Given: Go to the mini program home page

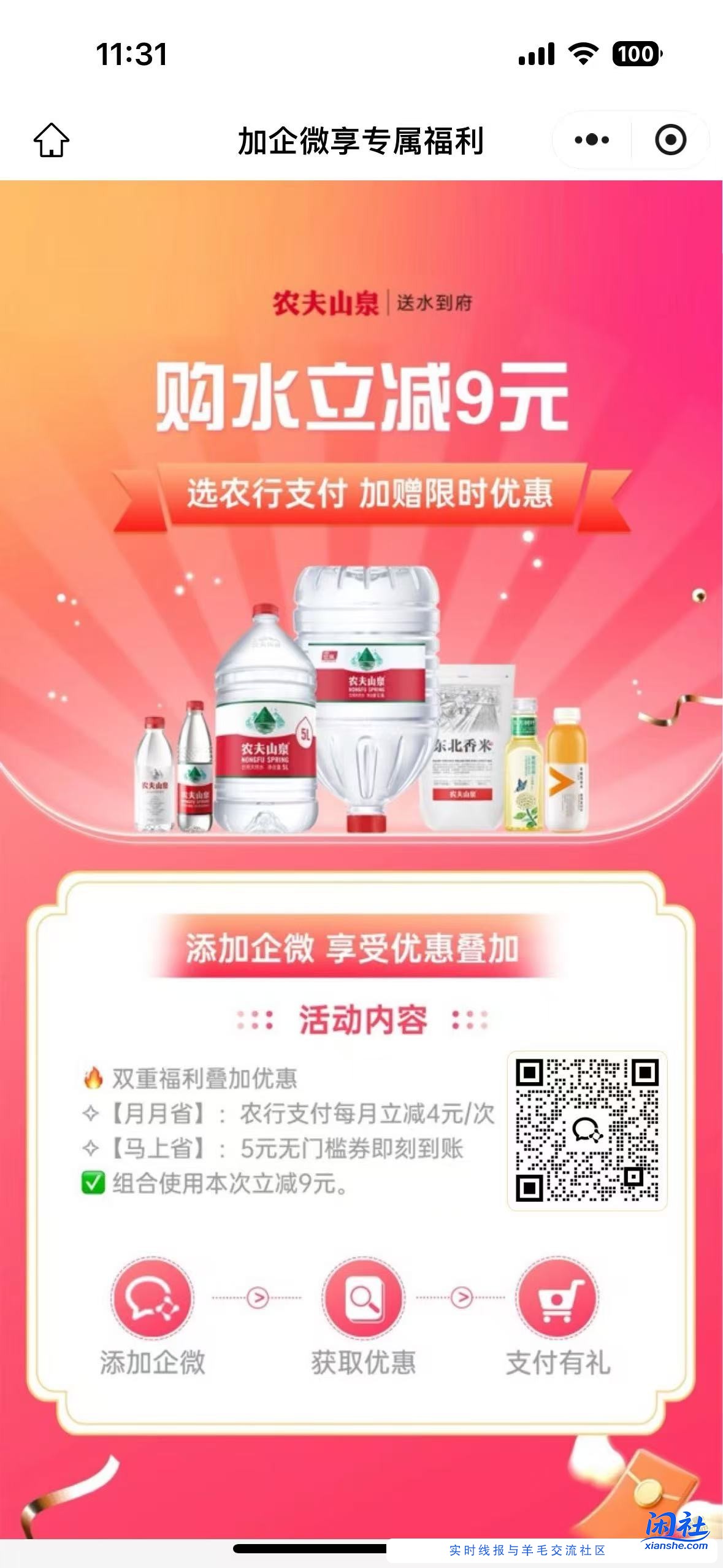Looking at the screenshot, I should point(52,140).
